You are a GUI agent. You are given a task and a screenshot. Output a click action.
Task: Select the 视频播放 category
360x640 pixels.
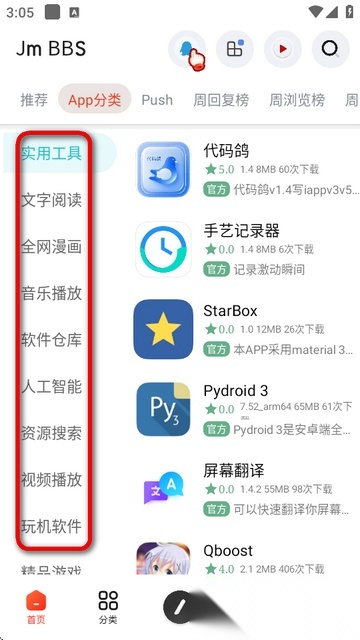pos(51,480)
